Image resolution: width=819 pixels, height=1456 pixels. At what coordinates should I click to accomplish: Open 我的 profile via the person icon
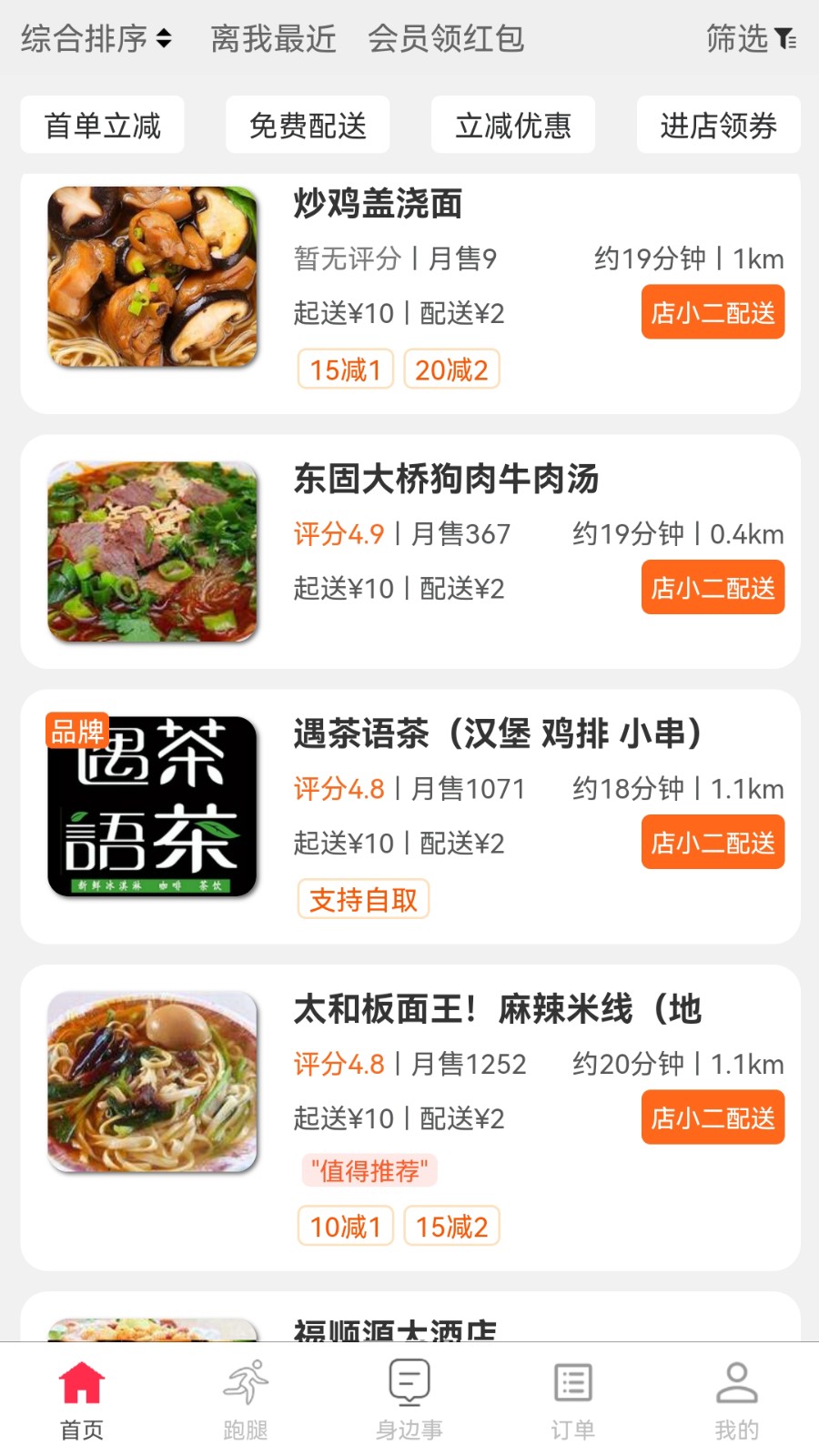[x=735, y=1381]
